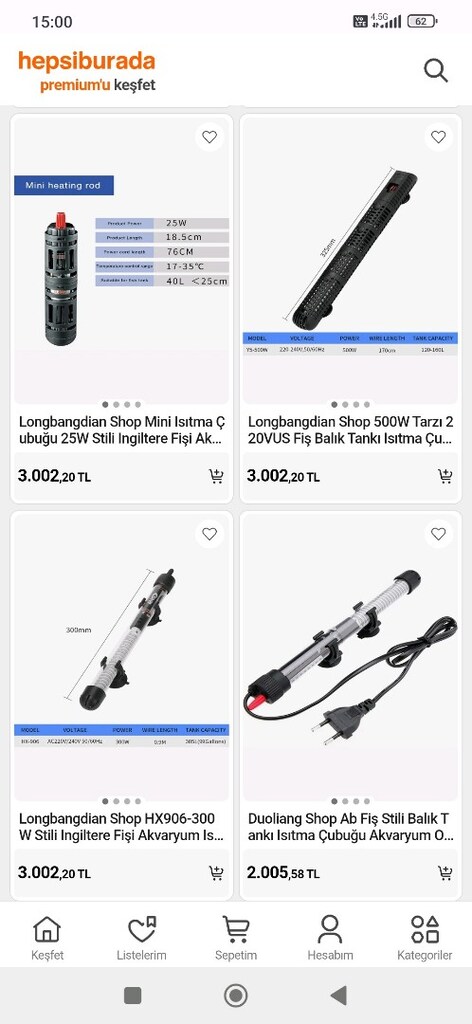The image size is (472, 1024).
Task: Favorite the Duoliang Shop heater product
Action: (x=438, y=534)
